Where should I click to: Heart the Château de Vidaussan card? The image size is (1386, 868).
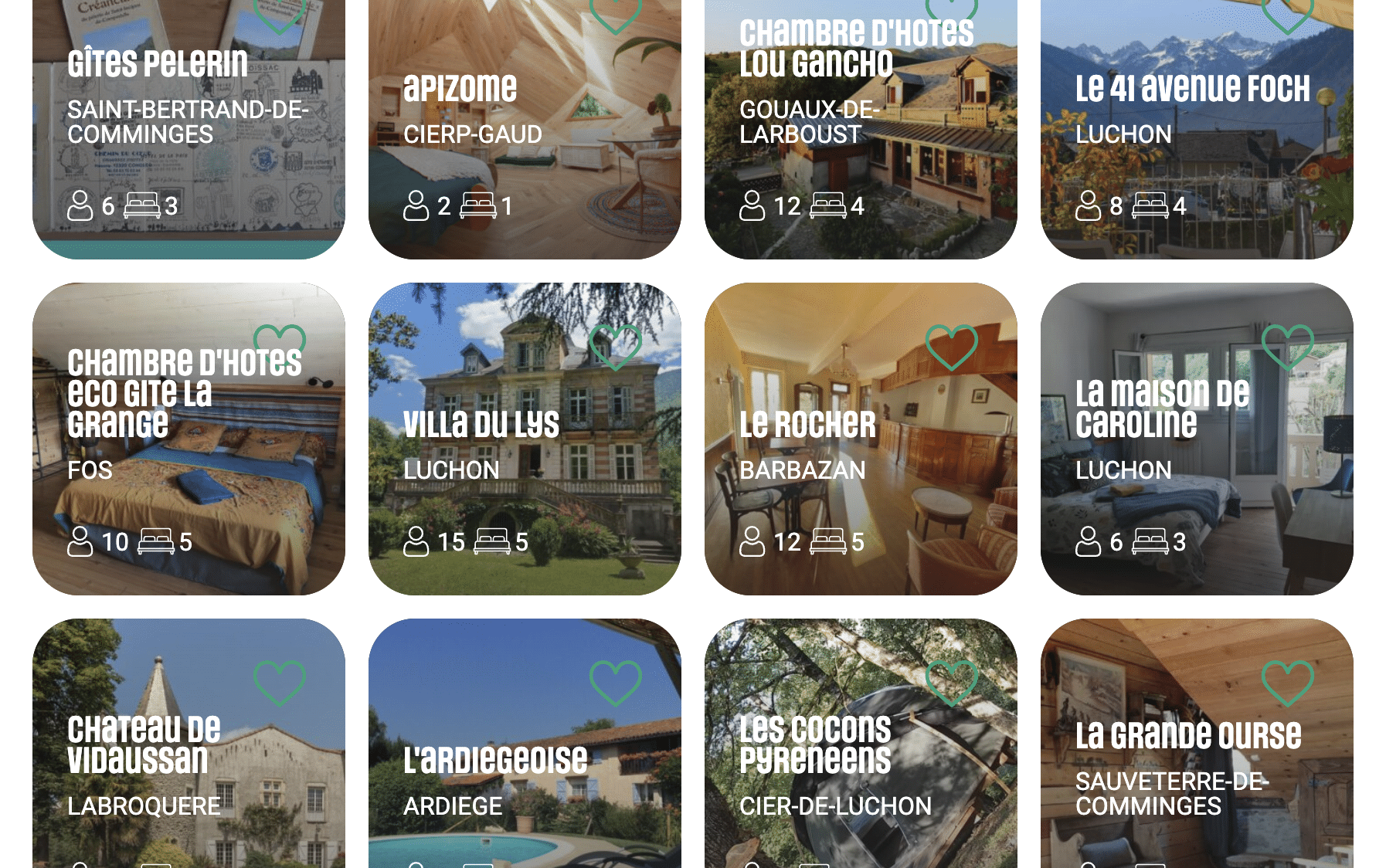[280, 682]
